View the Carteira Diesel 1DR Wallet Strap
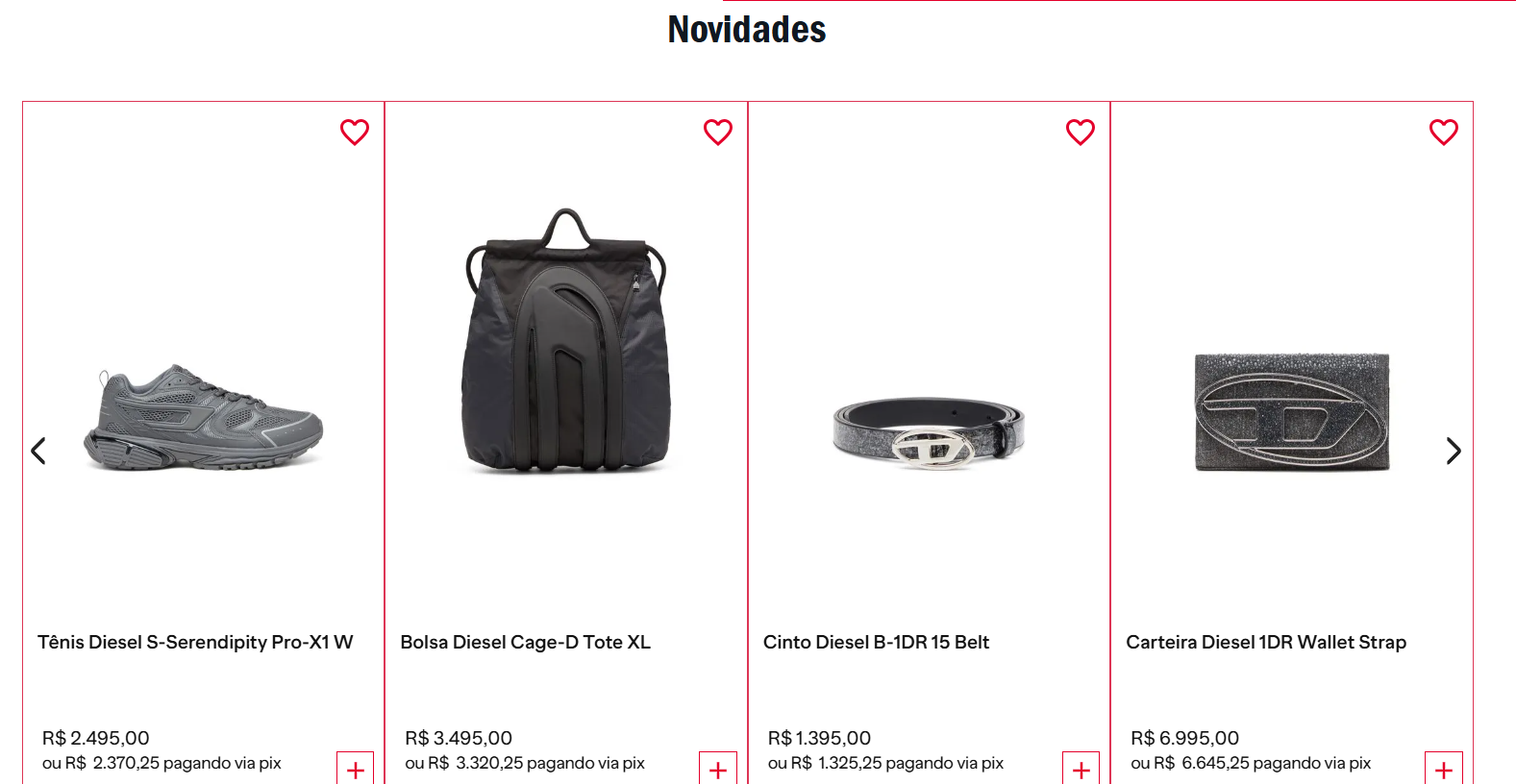Image resolution: width=1516 pixels, height=784 pixels. (x=1292, y=412)
